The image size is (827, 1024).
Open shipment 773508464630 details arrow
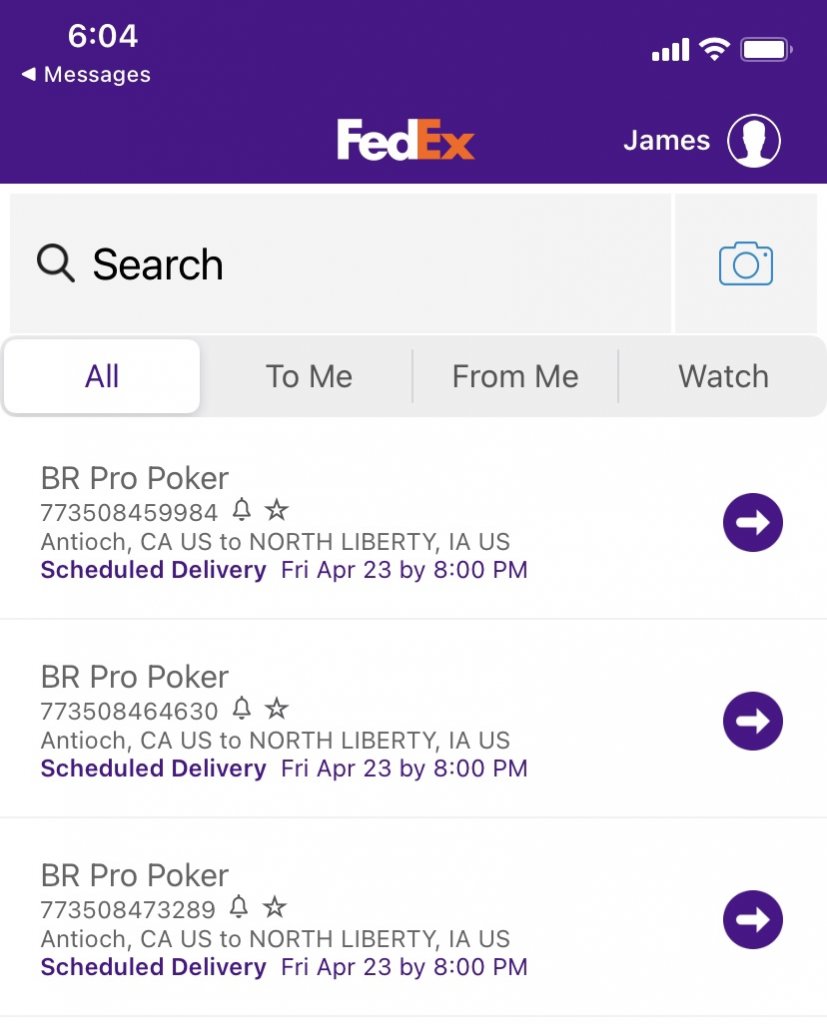pos(752,721)
